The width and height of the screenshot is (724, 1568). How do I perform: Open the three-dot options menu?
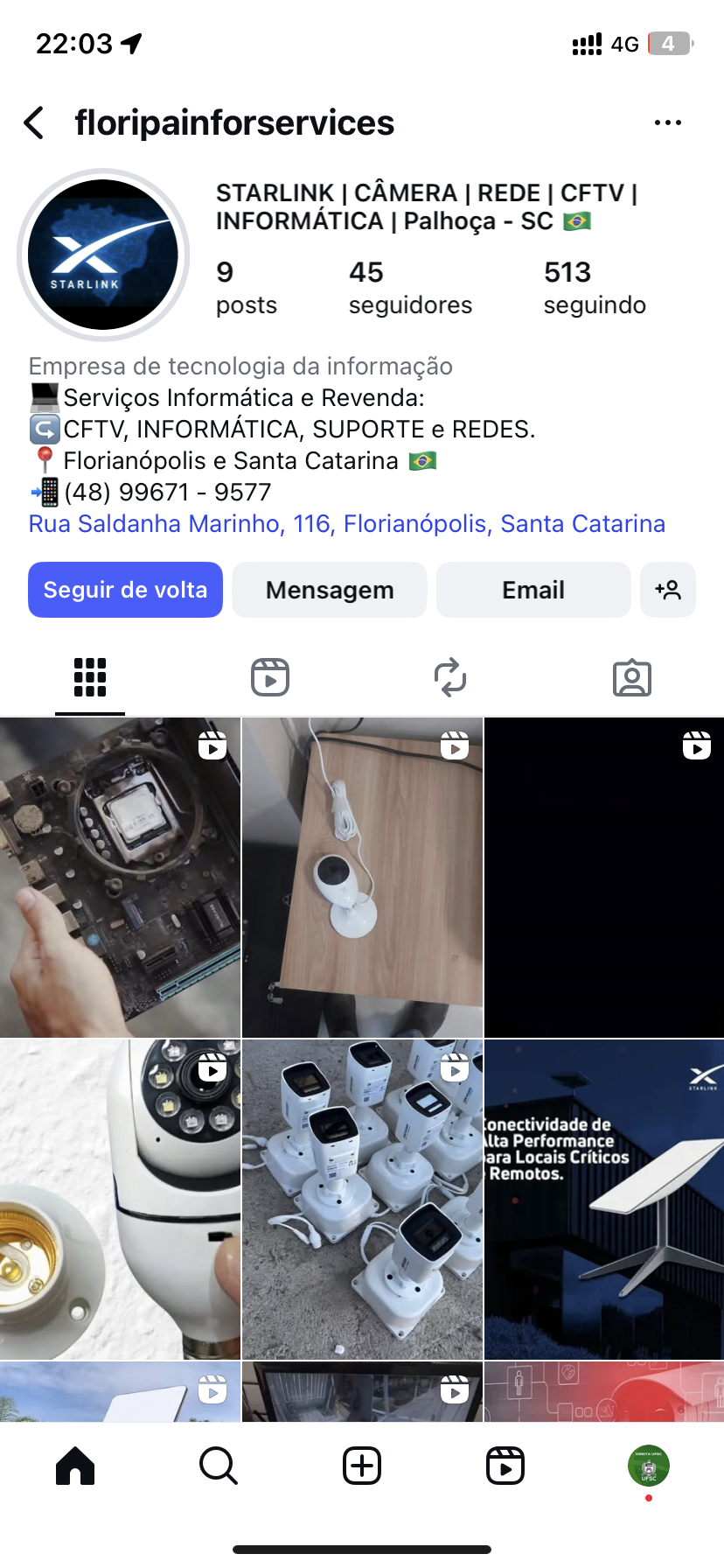coord(667,123)
